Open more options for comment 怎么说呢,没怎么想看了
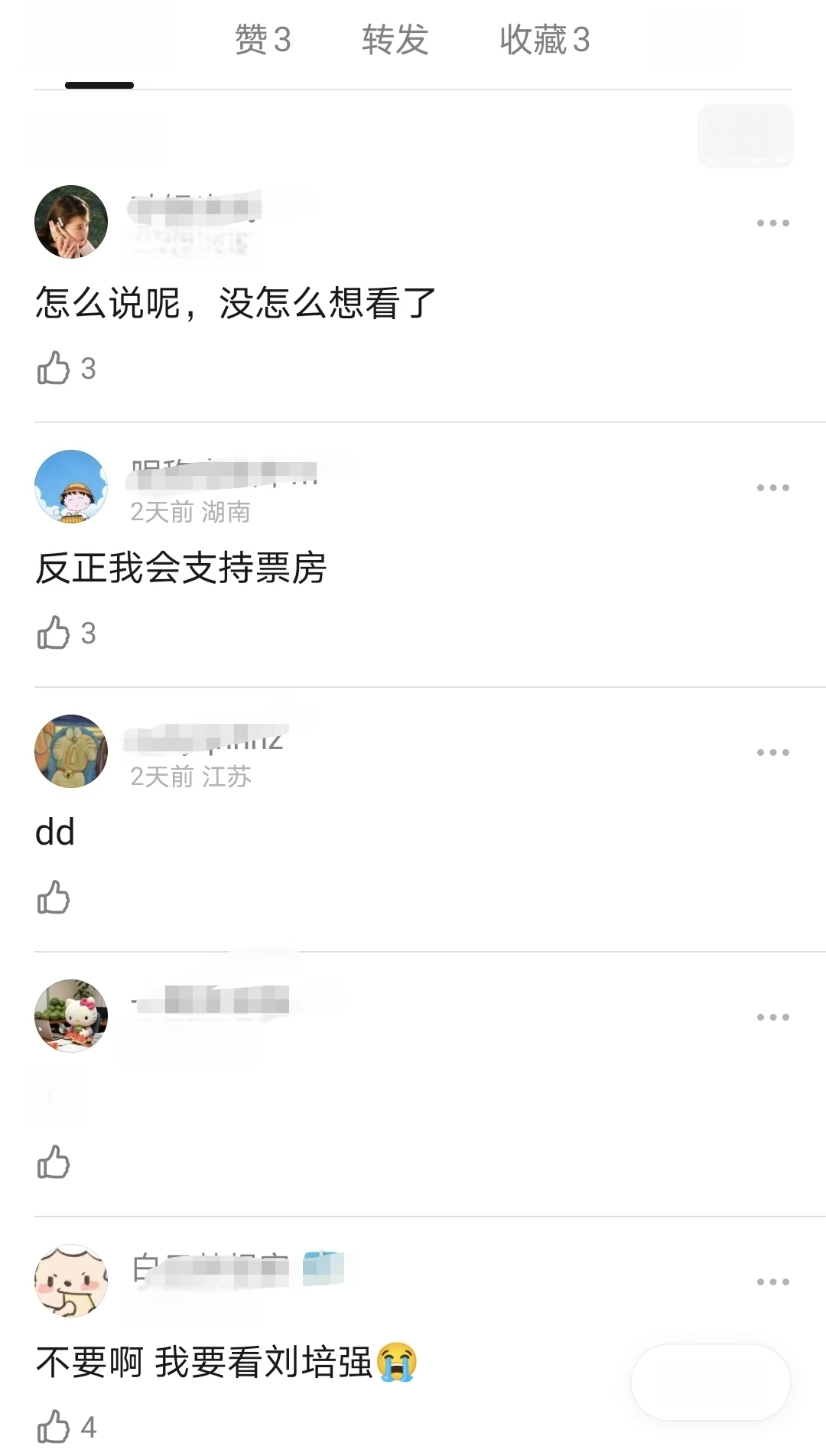 pyautogui.click(x=772, y=223)
